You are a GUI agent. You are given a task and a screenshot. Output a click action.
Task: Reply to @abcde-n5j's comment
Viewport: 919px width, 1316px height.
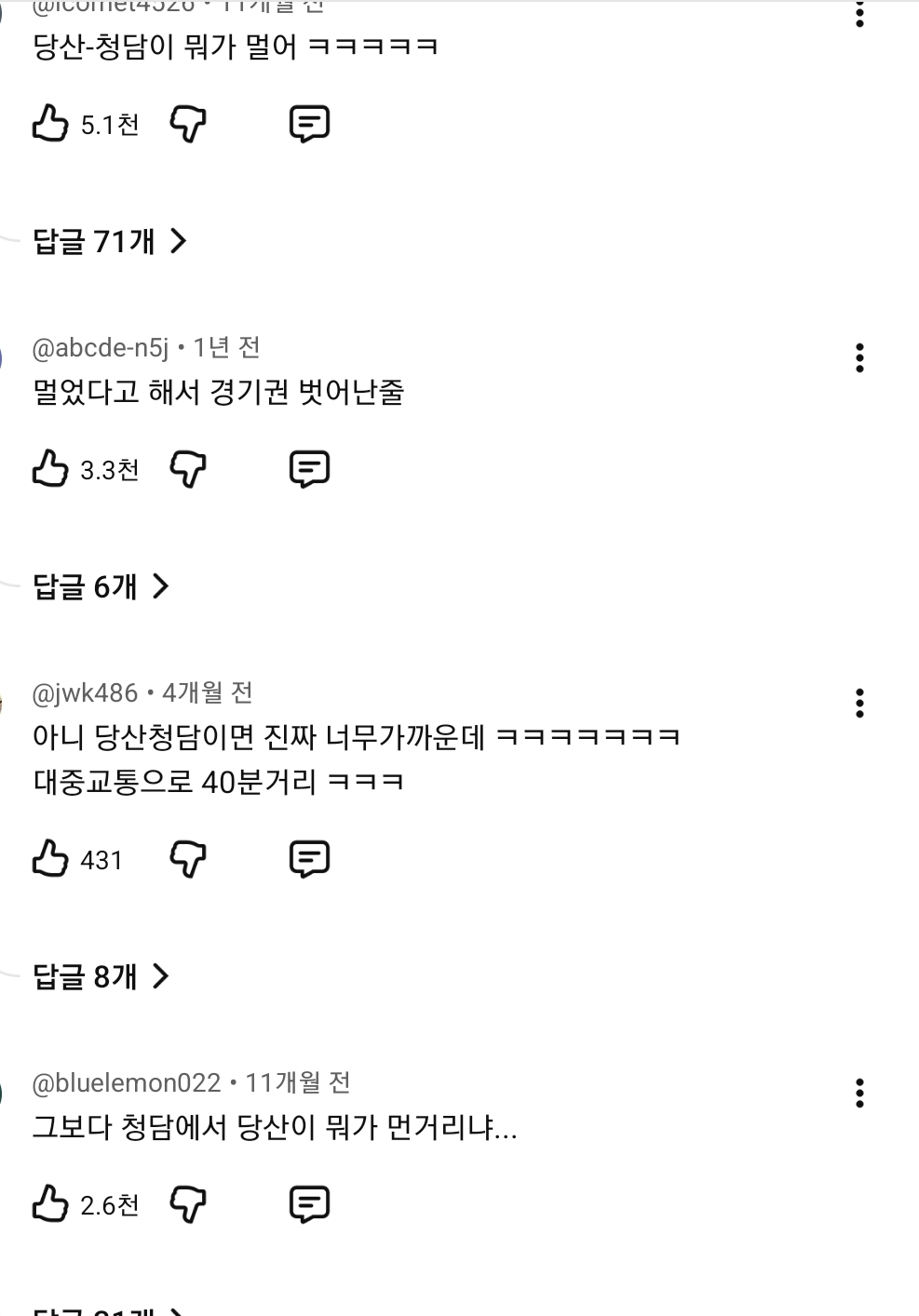pyautogui.click(x=309, y=468)
